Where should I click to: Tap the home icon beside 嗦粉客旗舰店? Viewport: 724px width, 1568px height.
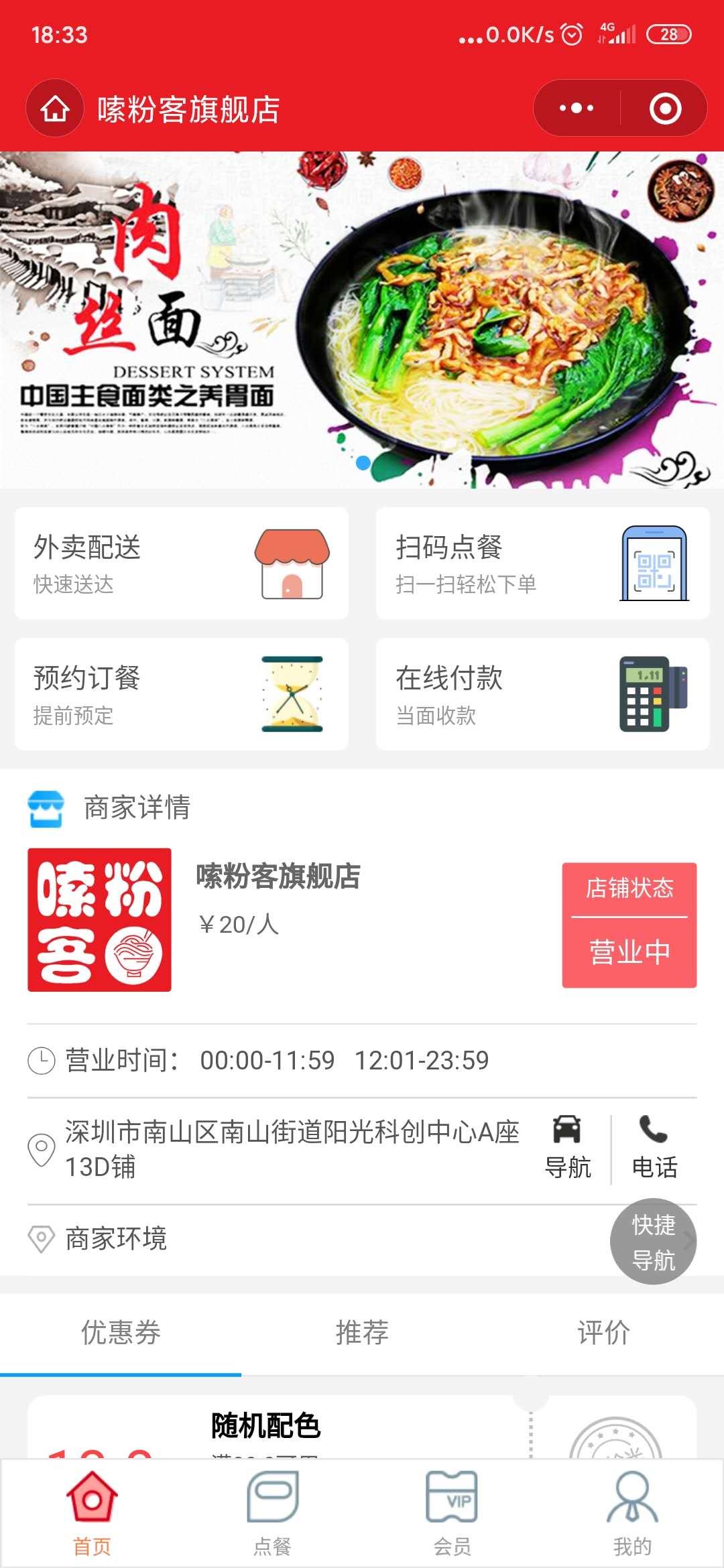[55, 109]
